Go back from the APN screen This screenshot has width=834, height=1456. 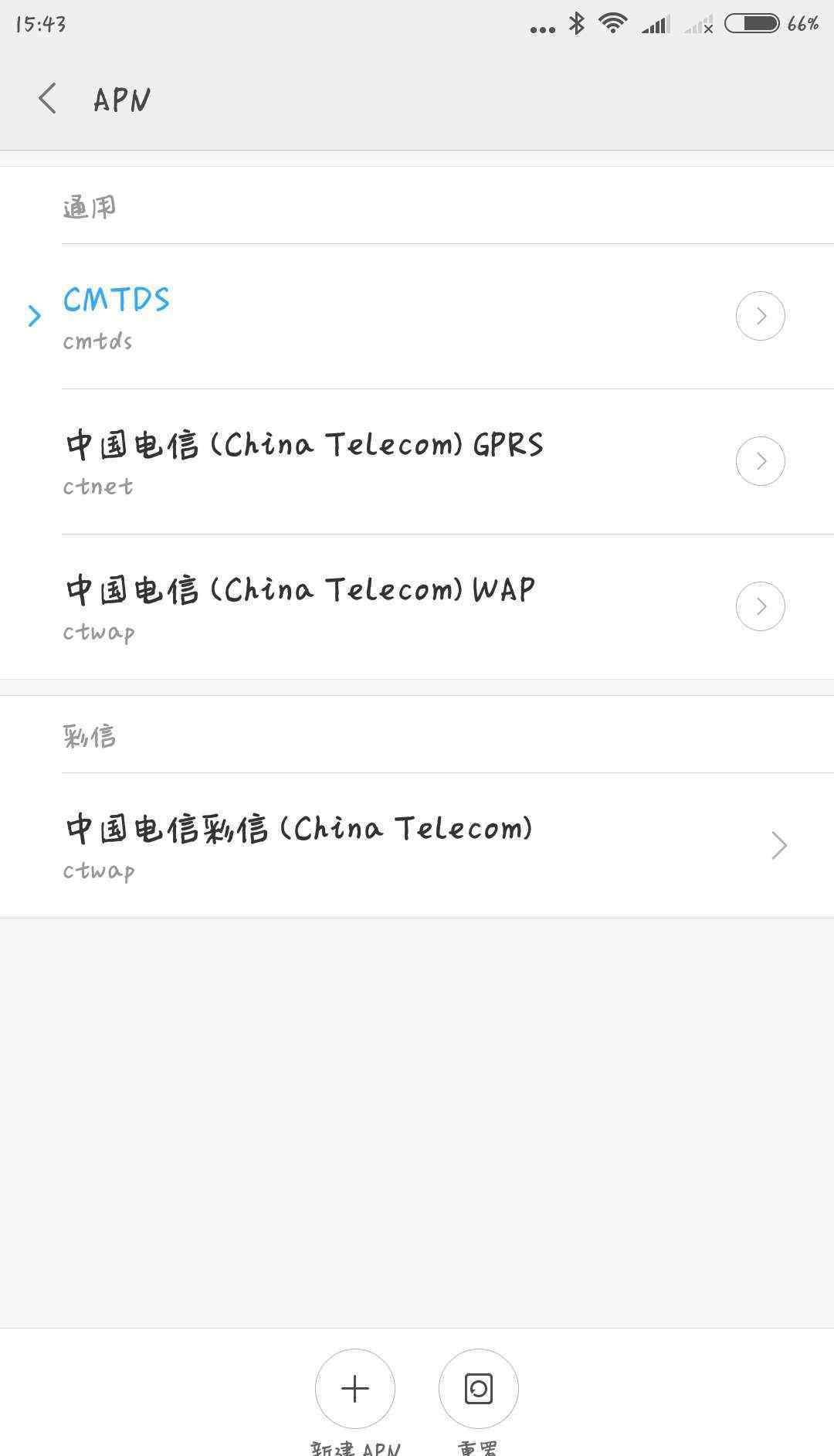click(x=48, y=99)
